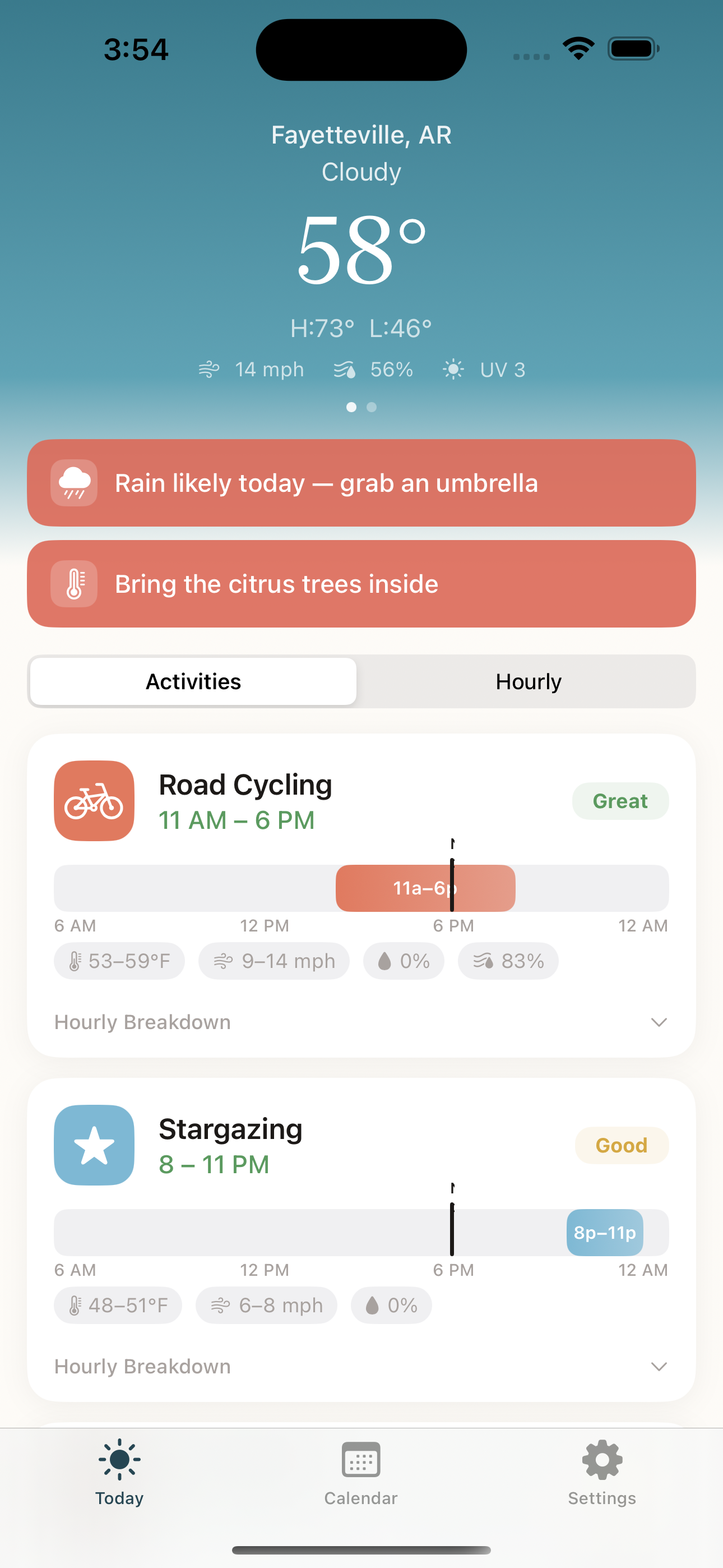Select the Today sun icon
Image resolution: width=723 pixels, height=1568 pixels.
tap(119, 1459)
